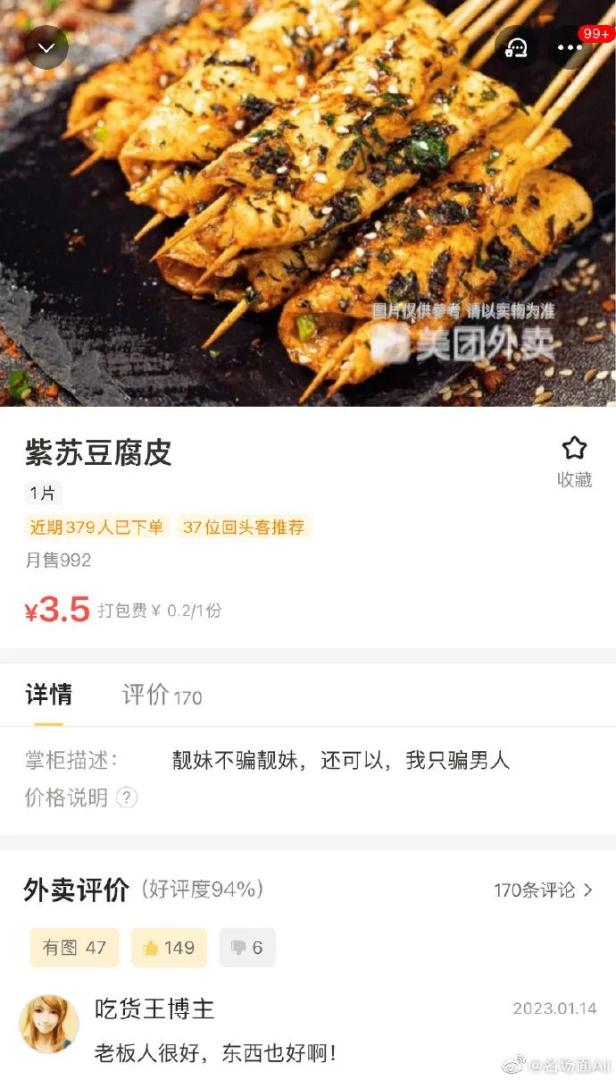The image size is (616, 1080).
Task: Show the 价格说明 help info
Action: [x=127, y=797]
